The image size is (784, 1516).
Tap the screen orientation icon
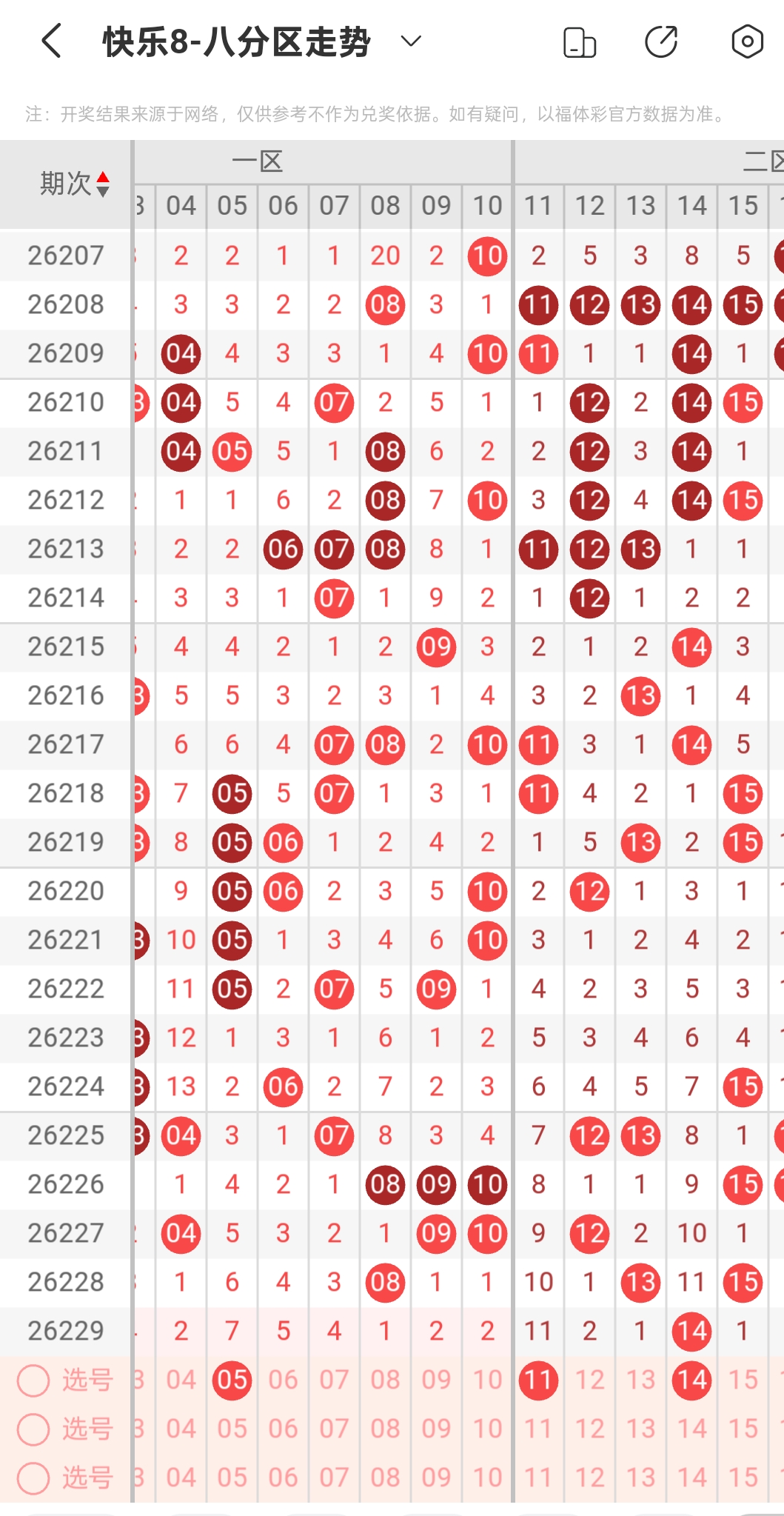pyautogui.click(x=580, y=41)
